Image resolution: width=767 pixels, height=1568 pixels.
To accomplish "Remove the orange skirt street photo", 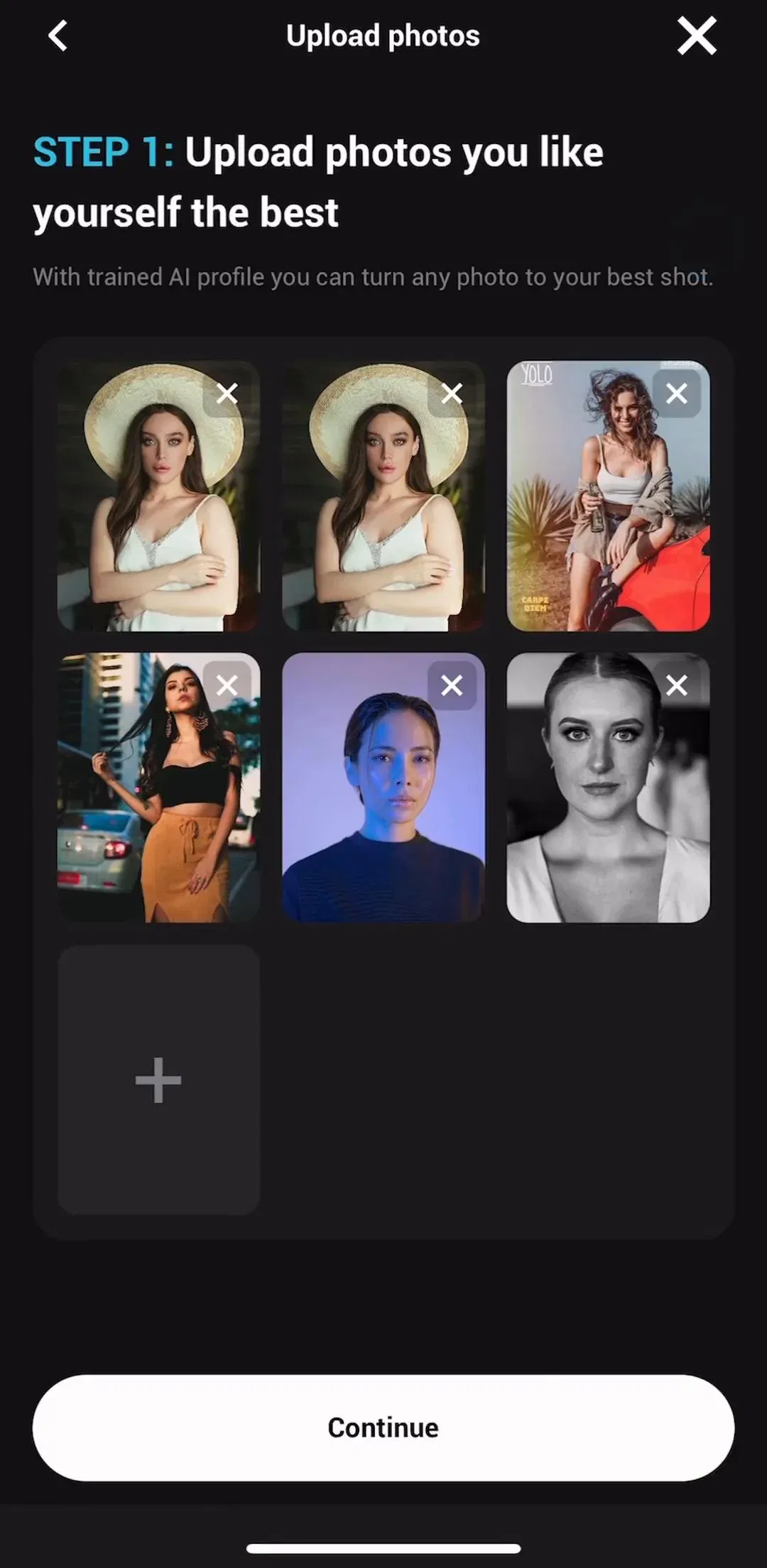I will (x=227, y=685).
